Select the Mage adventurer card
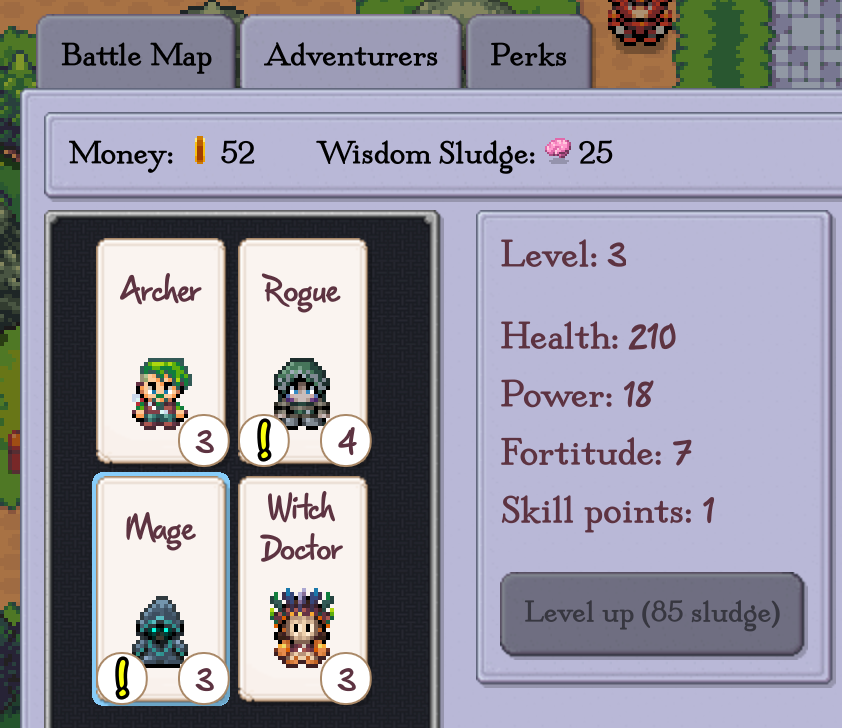Image resolution: width=842 pixels, height=728 pixels. tap(161, 588)
